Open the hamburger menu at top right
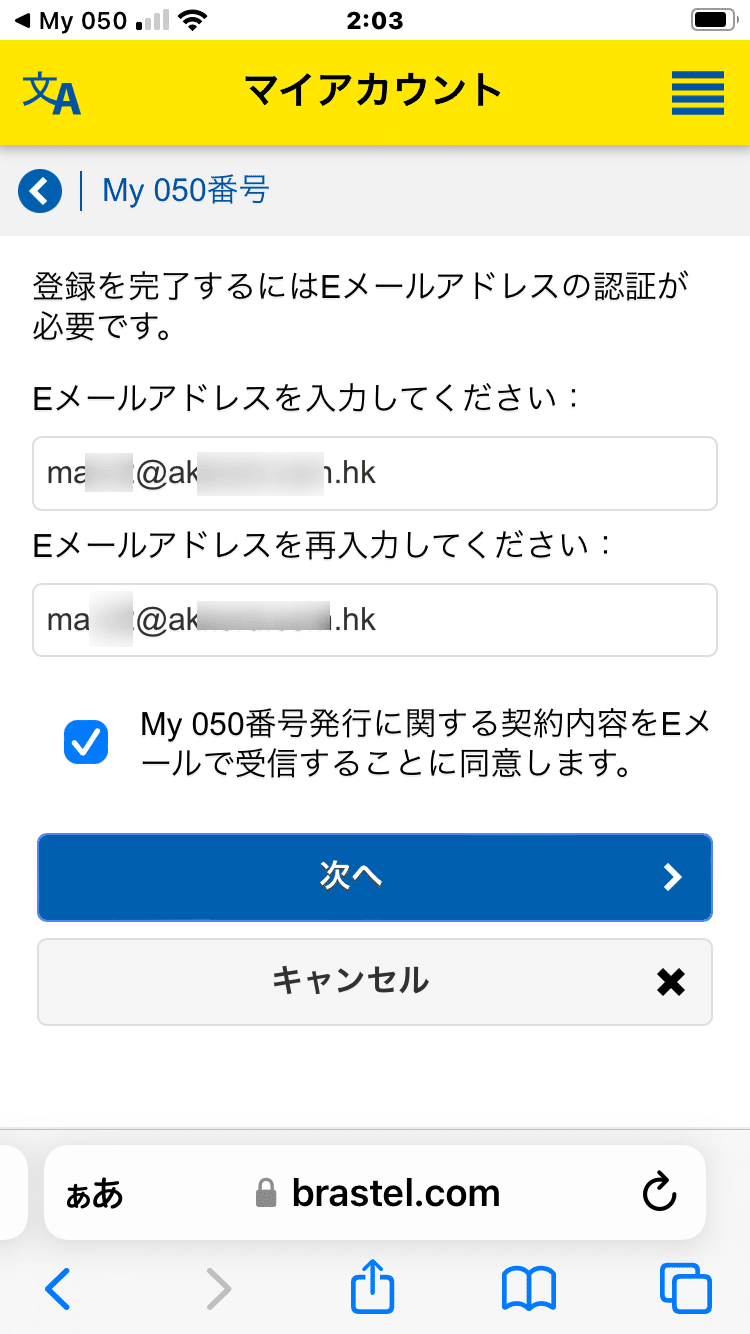Viewport: 750px width, 1334px height. coord(697,92)
